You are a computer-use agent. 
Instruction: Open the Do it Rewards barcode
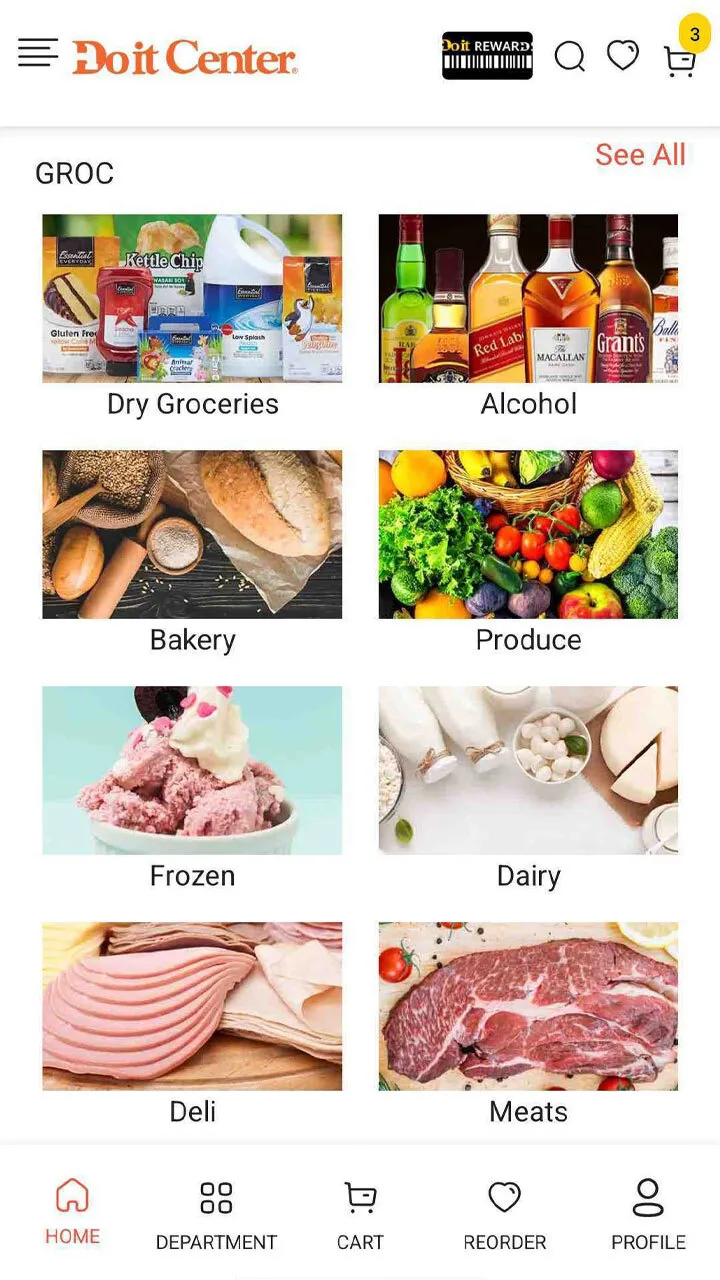tap(487, 56)
